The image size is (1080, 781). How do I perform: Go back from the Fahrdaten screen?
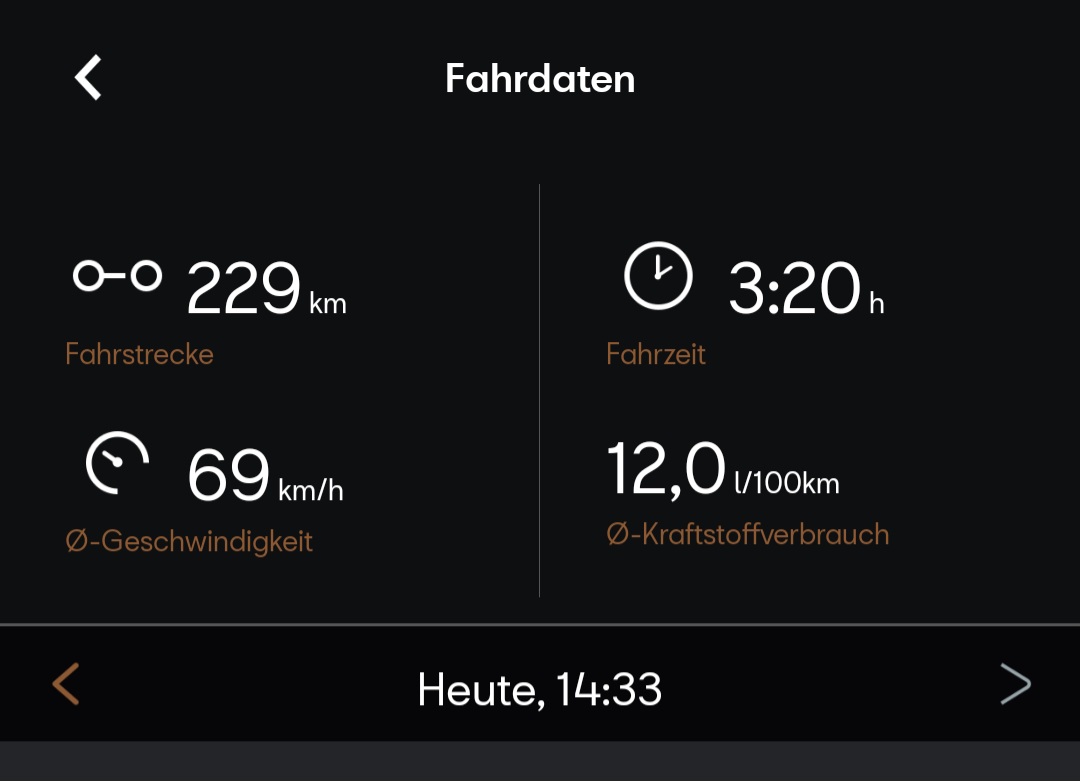pyautogui.click(x=88, y=78)
